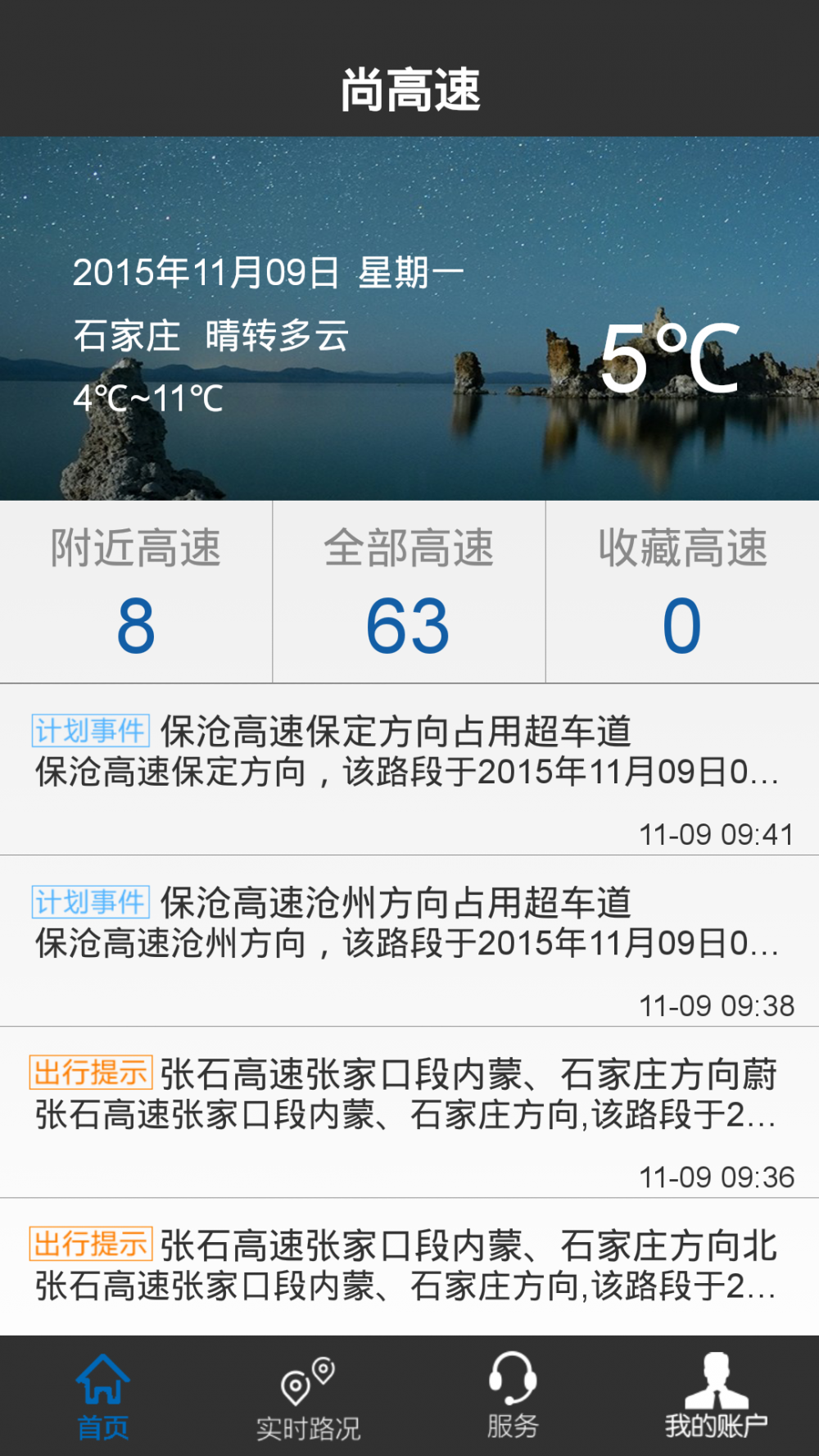The height and width of the screenshot is (1456, 819).
Task: Switch to the 实时路况 tab
Action: tap(308, 1397)
